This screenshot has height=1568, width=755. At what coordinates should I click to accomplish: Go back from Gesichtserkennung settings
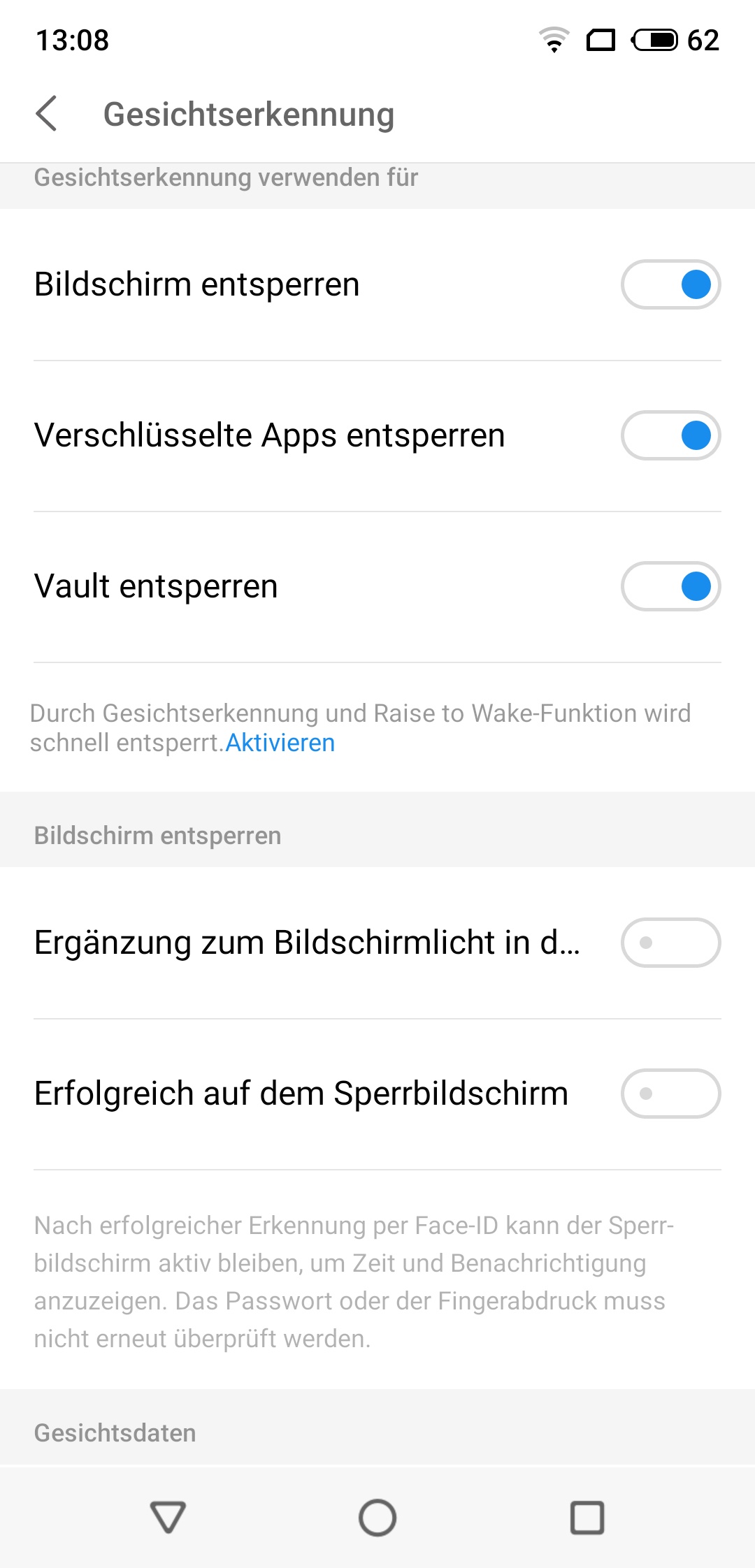click(x=46, y=114)
